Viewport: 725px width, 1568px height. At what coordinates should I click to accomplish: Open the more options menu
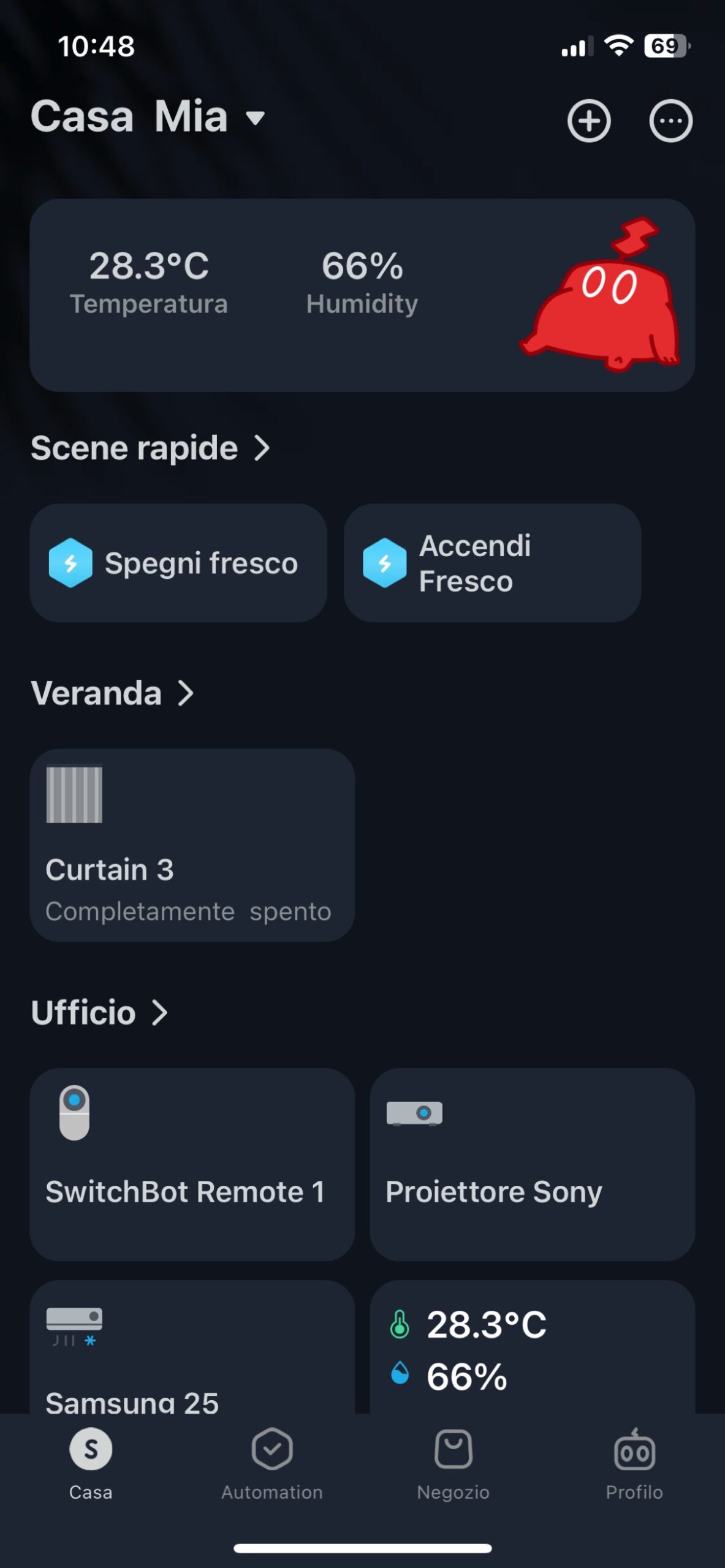670,121
